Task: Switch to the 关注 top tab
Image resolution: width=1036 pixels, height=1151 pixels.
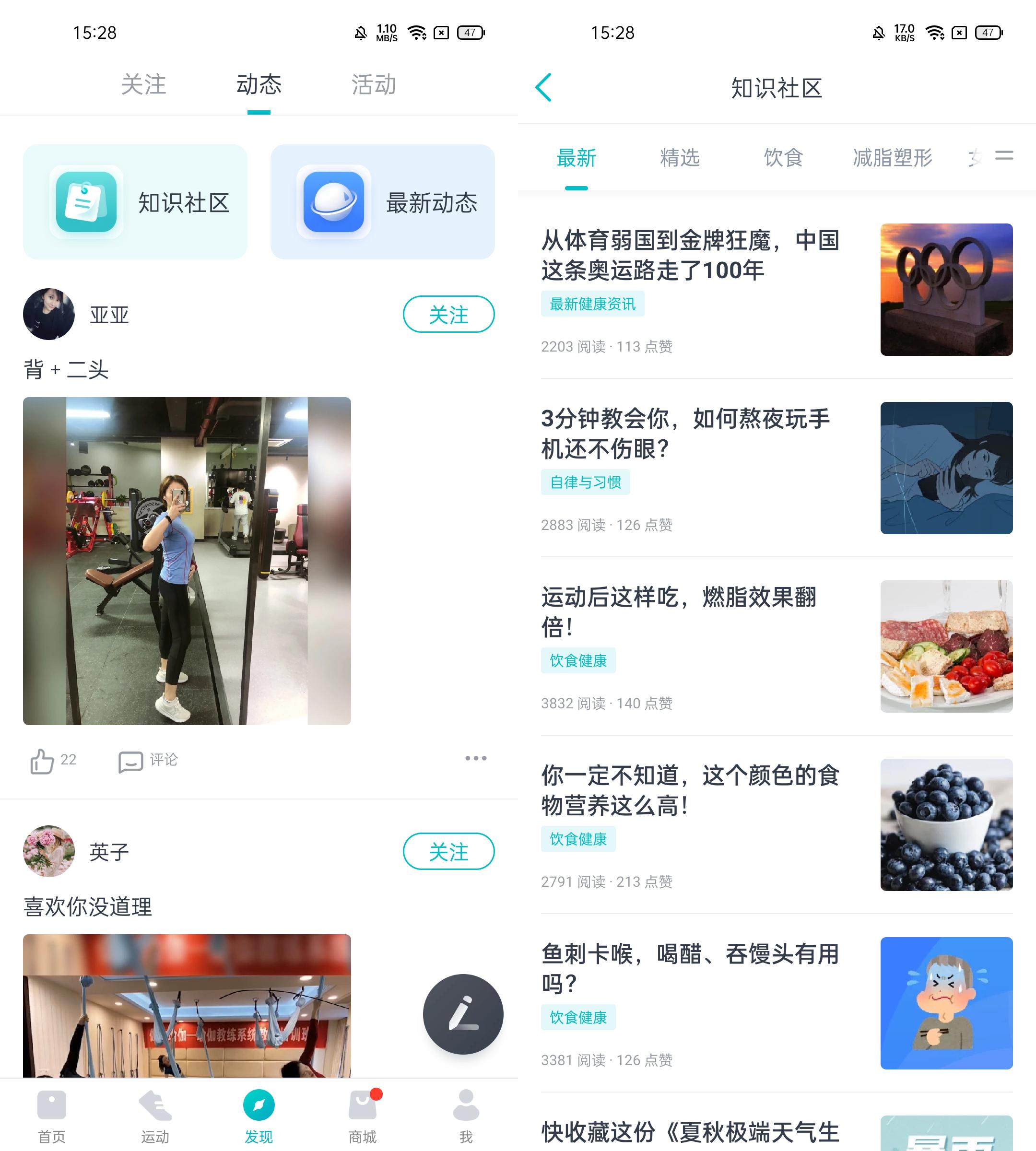Action: tap(143, 85)
